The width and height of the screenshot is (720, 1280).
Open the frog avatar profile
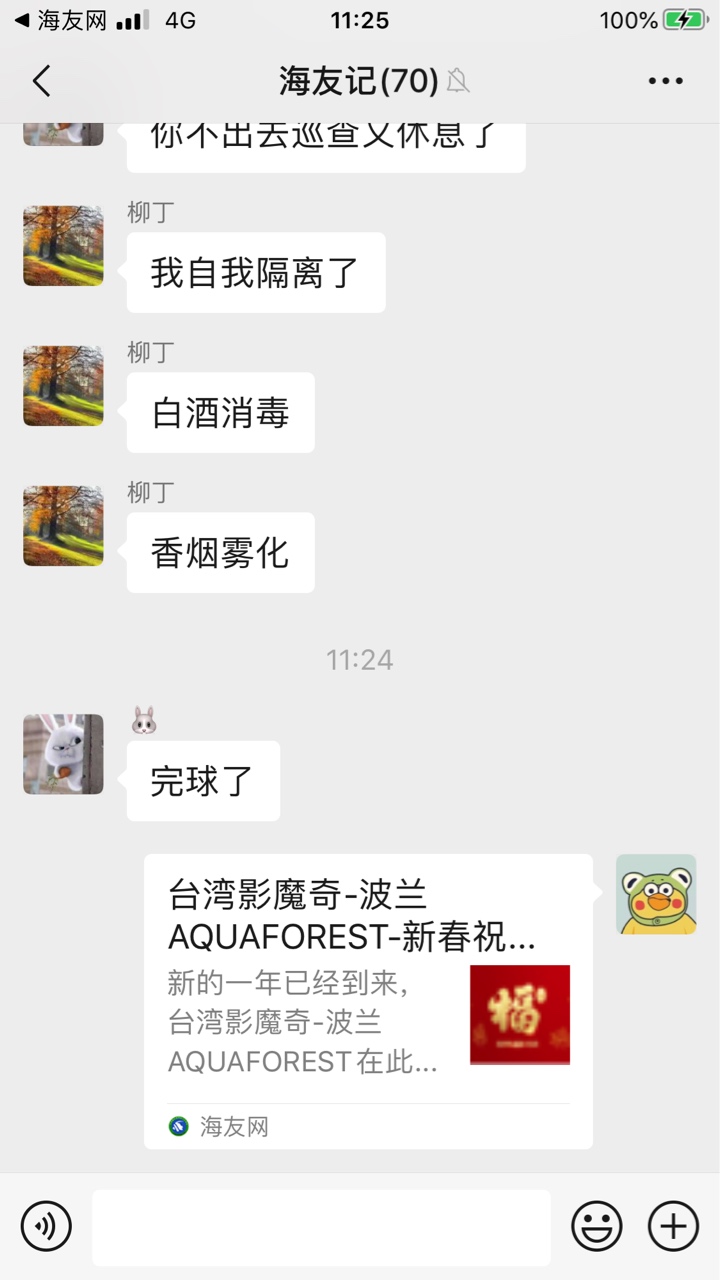tap(656, 894)
